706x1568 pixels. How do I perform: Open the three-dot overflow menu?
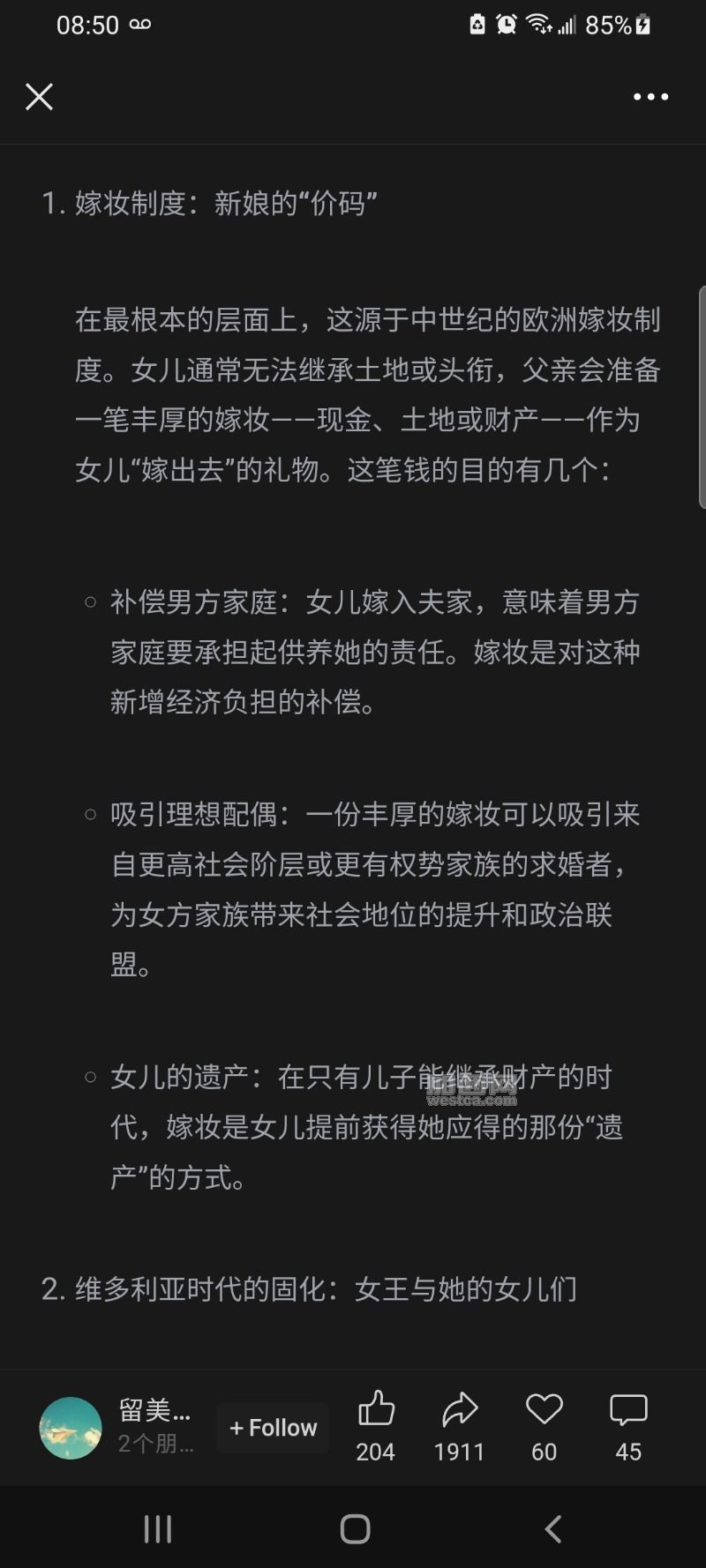pyautogui.click(x=650, y=97)
